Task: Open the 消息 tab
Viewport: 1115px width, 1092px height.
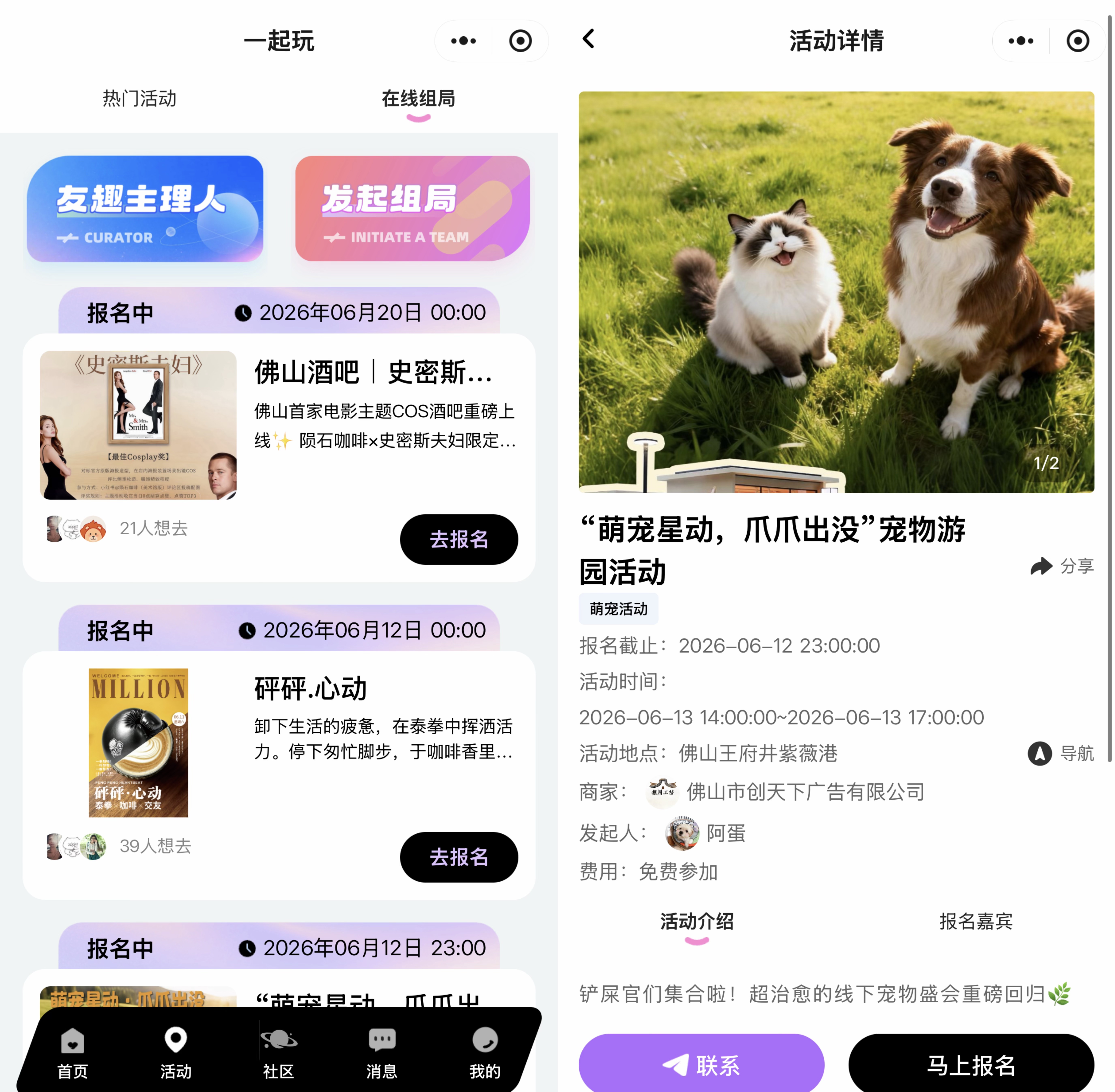Action: pyautogui.click(x=382, y=1054)
